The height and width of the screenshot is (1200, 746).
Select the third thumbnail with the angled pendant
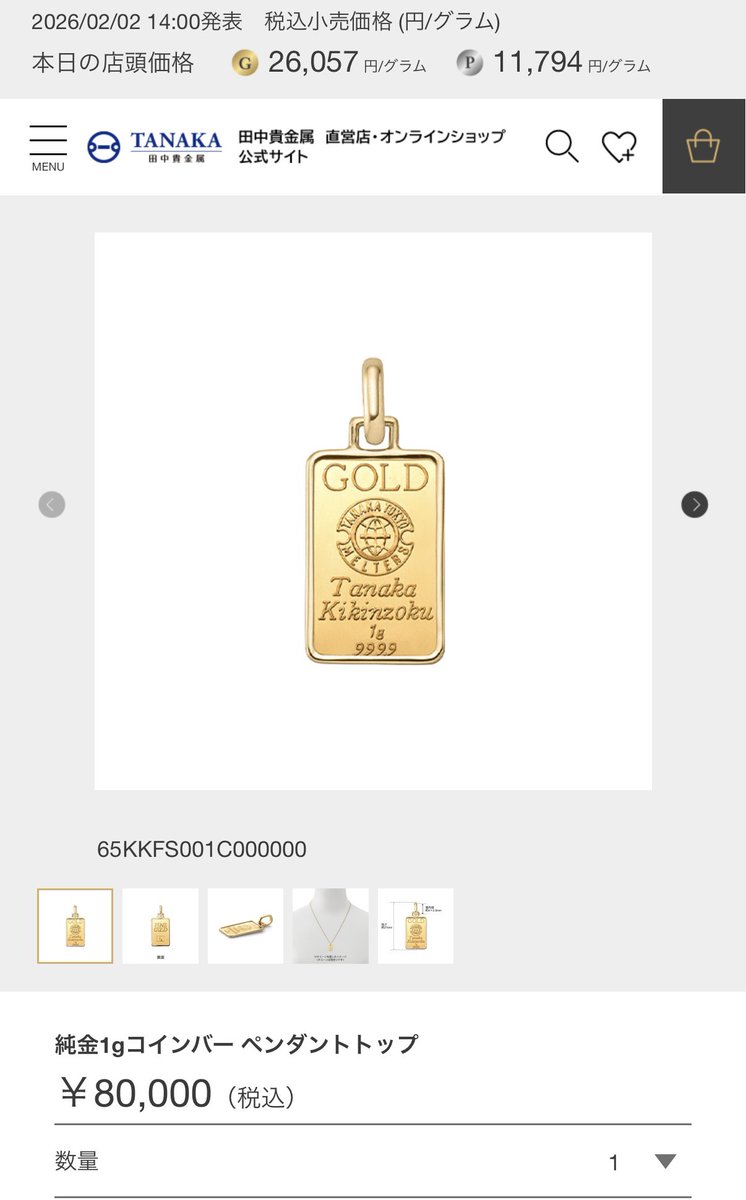(245, 926)
